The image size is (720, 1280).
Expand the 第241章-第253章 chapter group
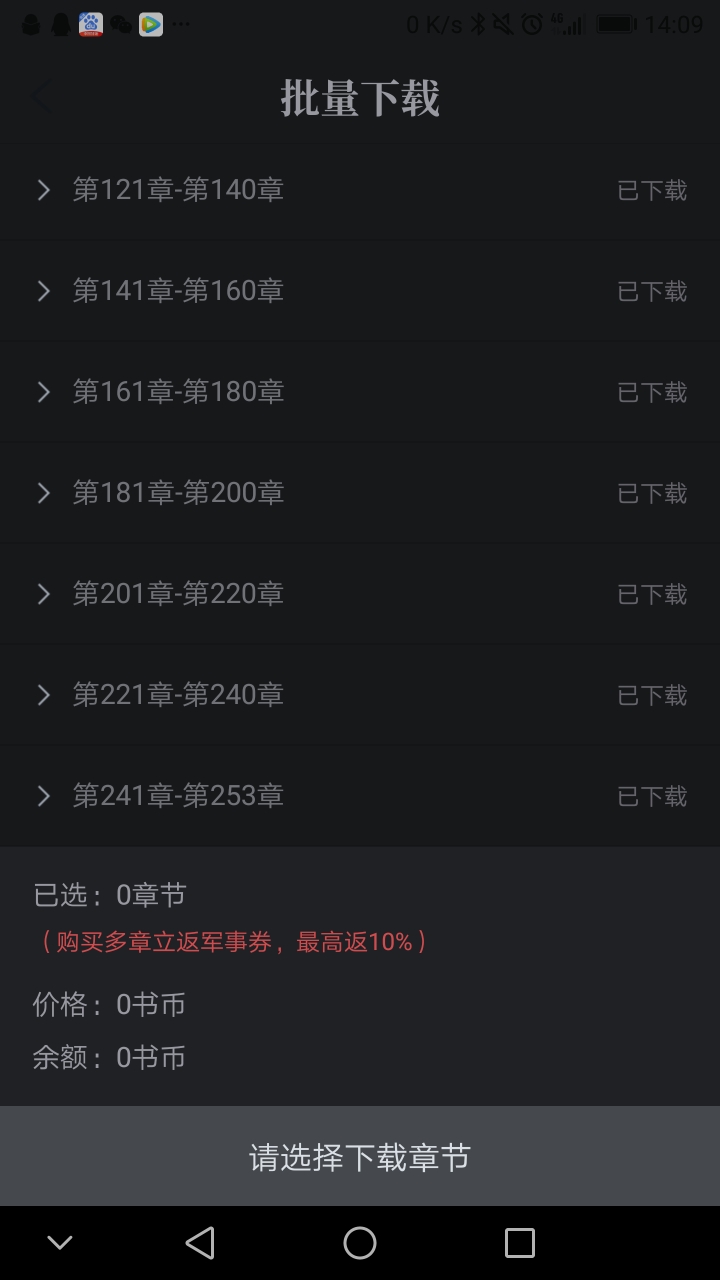(x=44, y=796)
